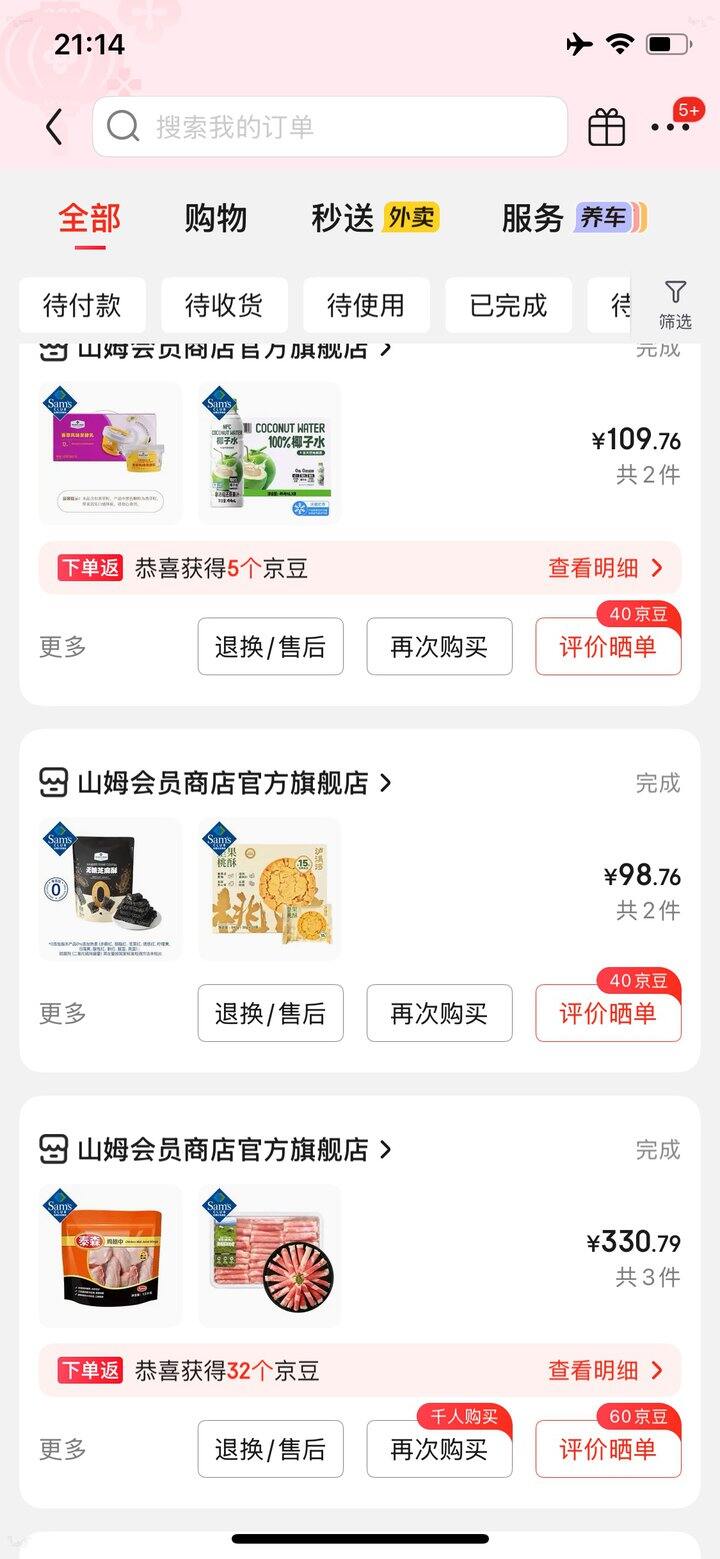This screenshot has width=720, height=1559.
Task: Open the gift box icon
Action: point(606,127)
